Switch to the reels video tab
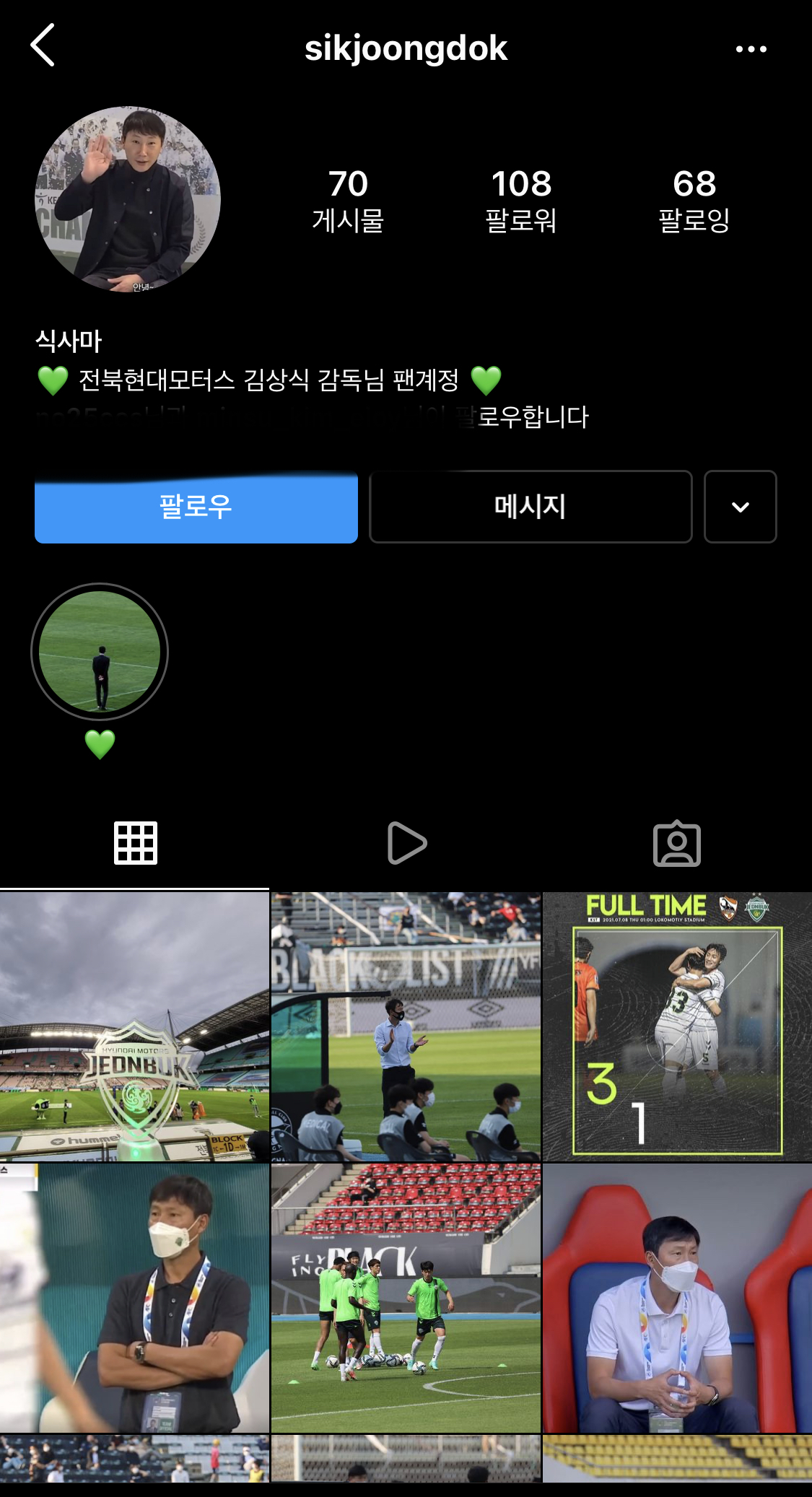 [x=406, y=843]
